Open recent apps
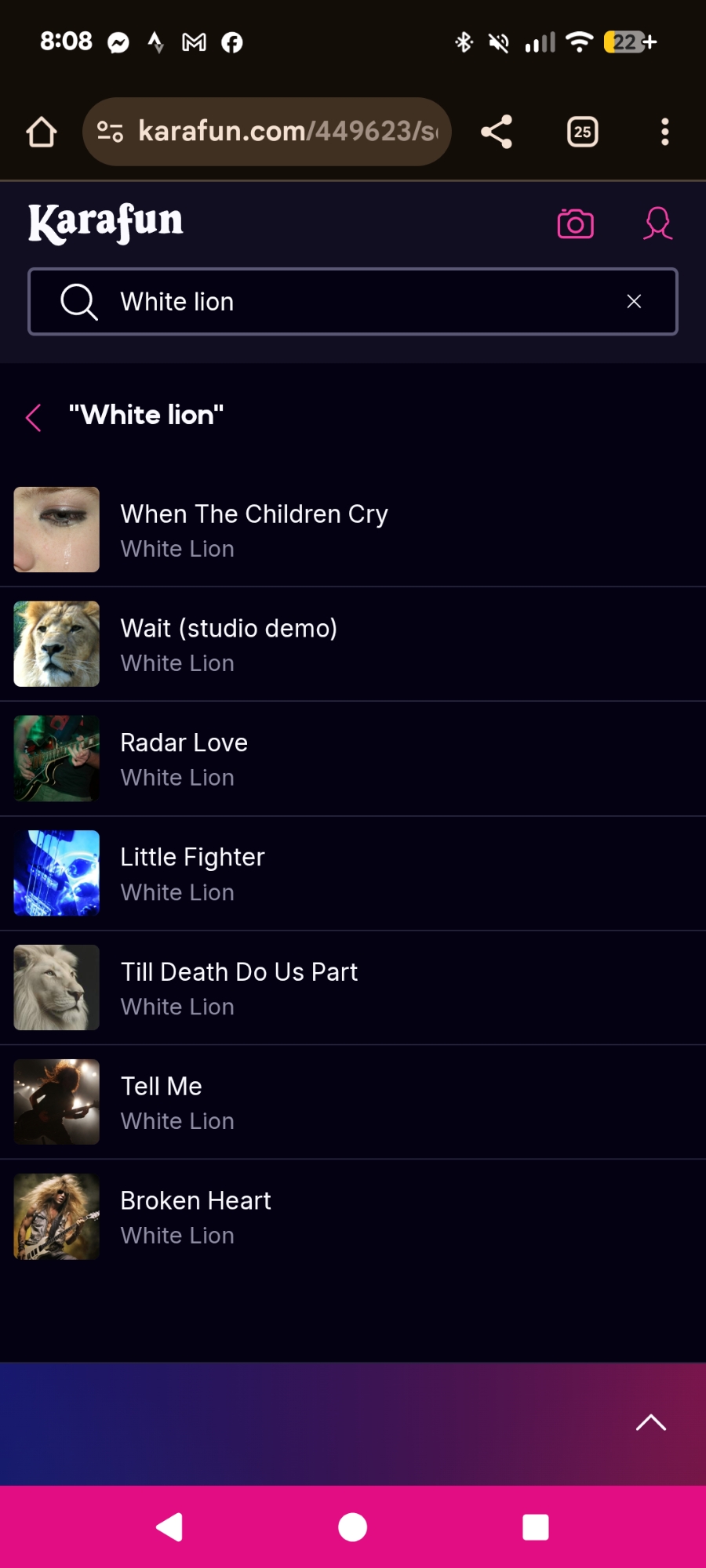 (x=536, y=1526)
